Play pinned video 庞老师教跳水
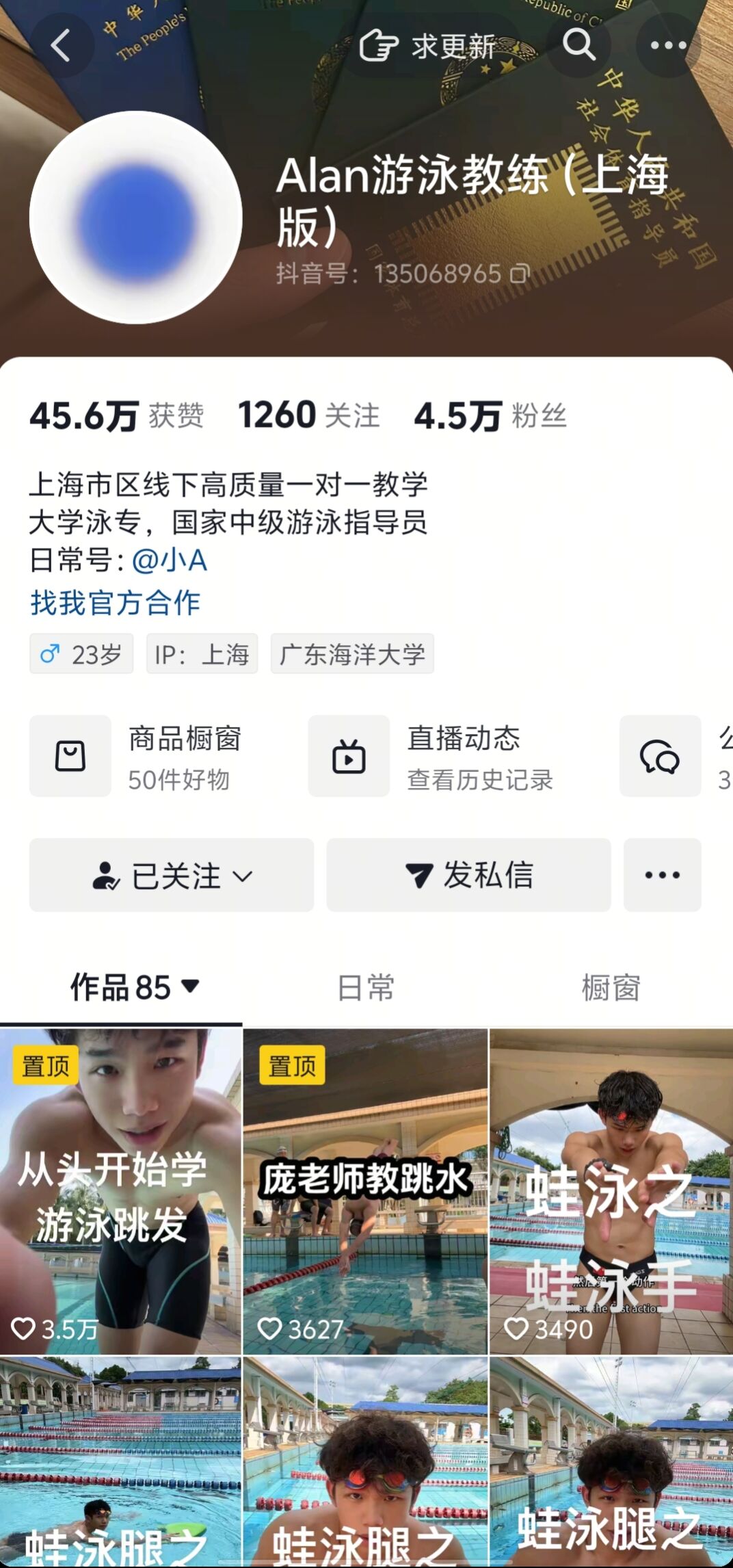The width and height of the screenshot is (733, 1568). coord(366,1191)
